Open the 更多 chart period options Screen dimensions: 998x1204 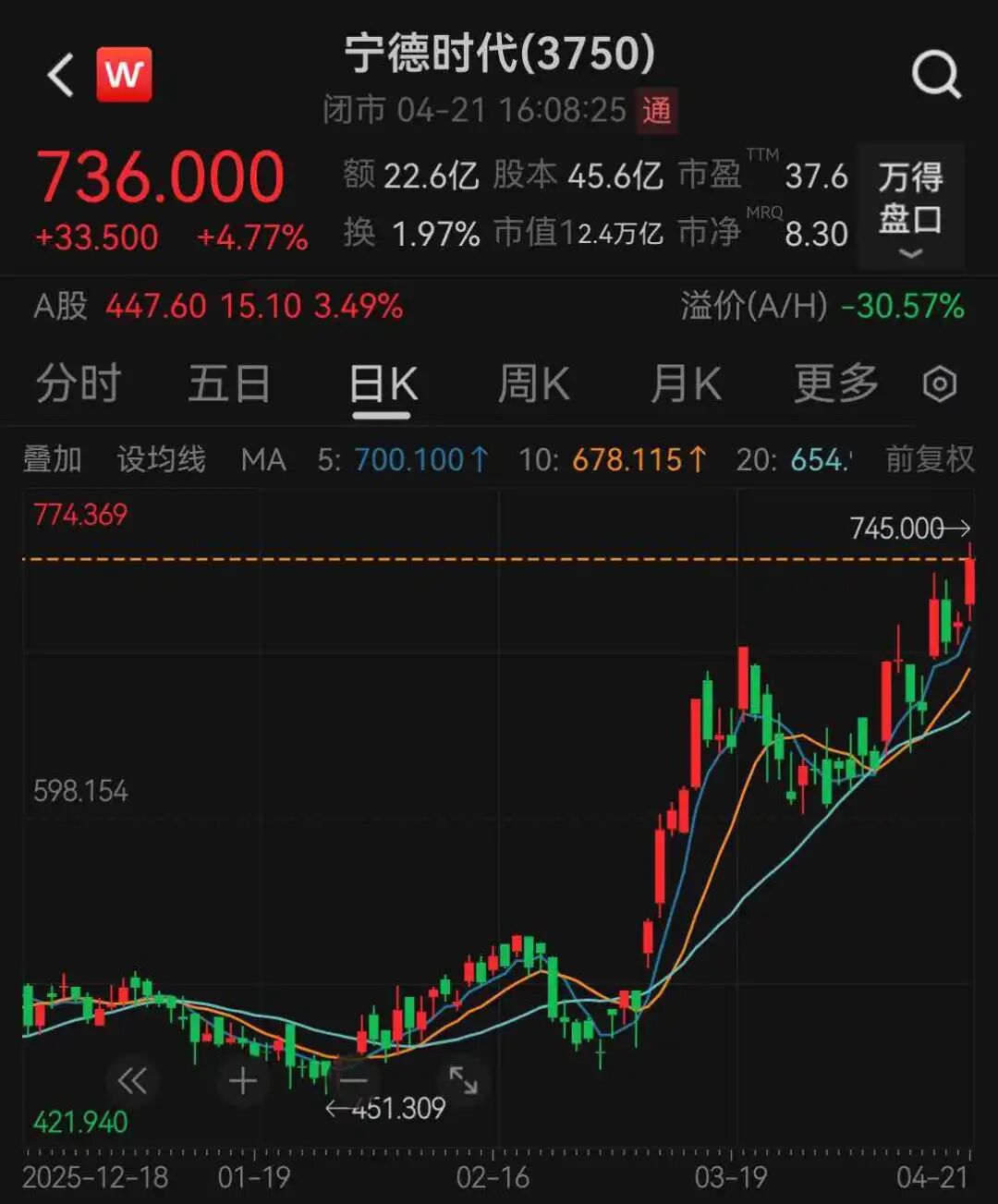click(x=836, y=383)
